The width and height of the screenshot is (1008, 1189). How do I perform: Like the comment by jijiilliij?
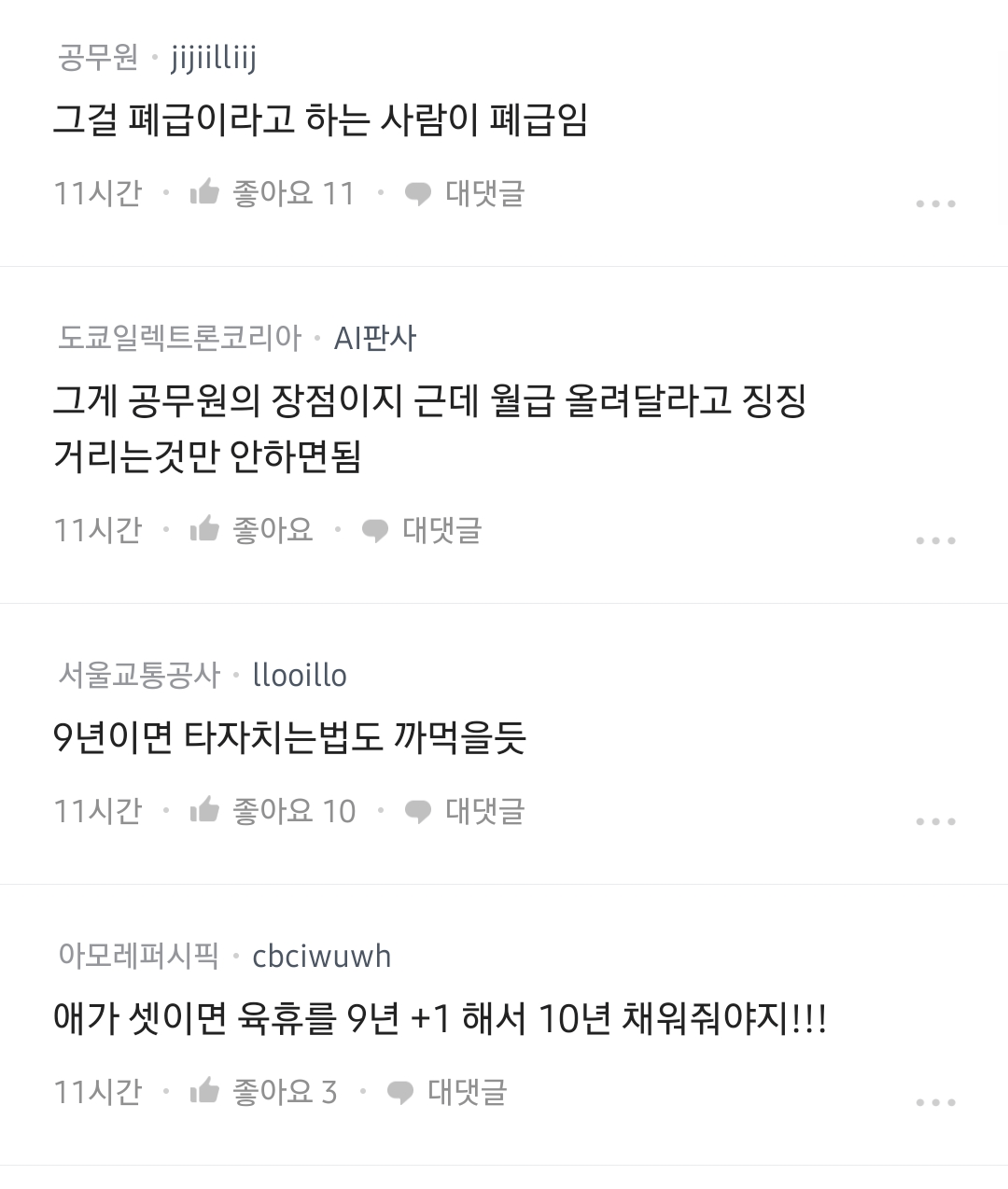point(271,193)
